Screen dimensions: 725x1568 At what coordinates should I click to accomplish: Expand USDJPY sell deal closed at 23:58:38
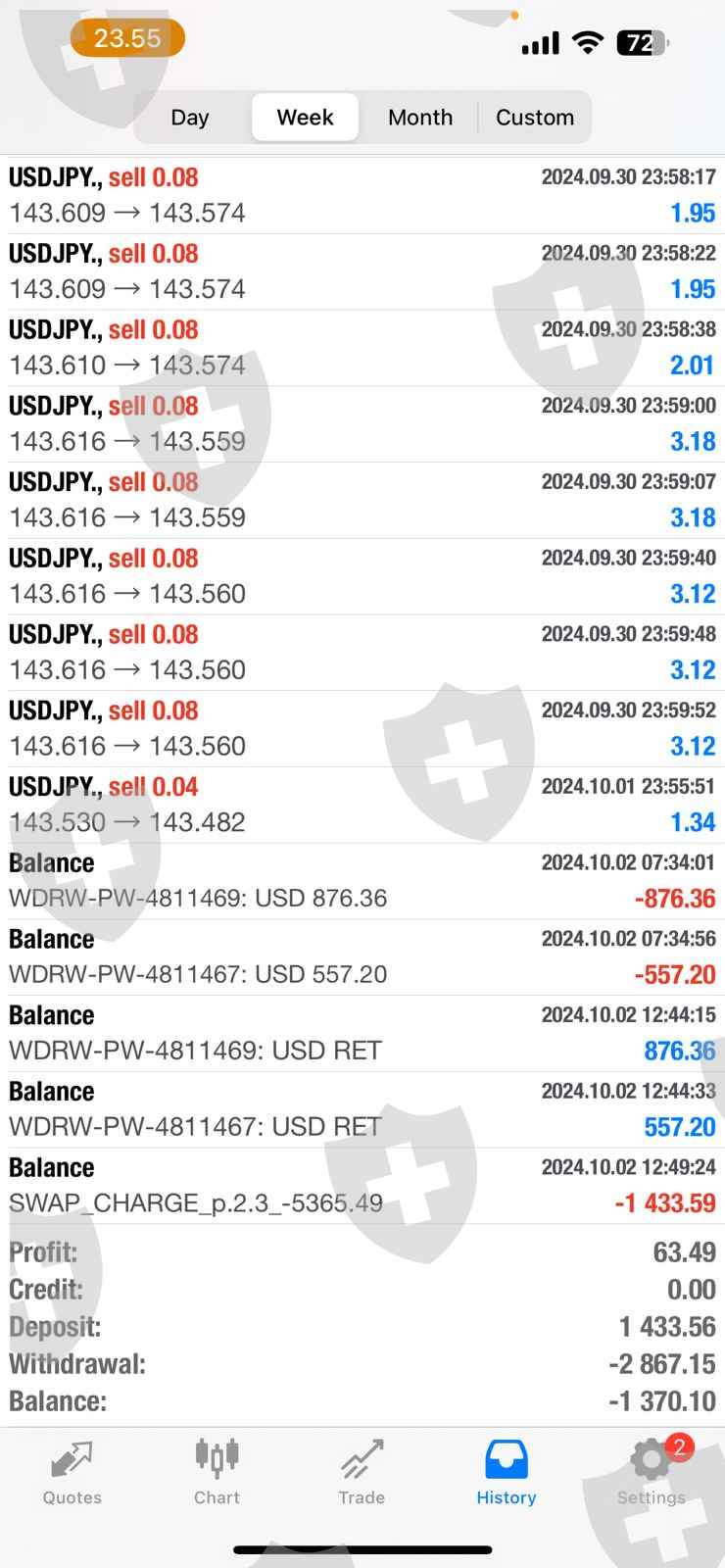(x=362, y=348)
